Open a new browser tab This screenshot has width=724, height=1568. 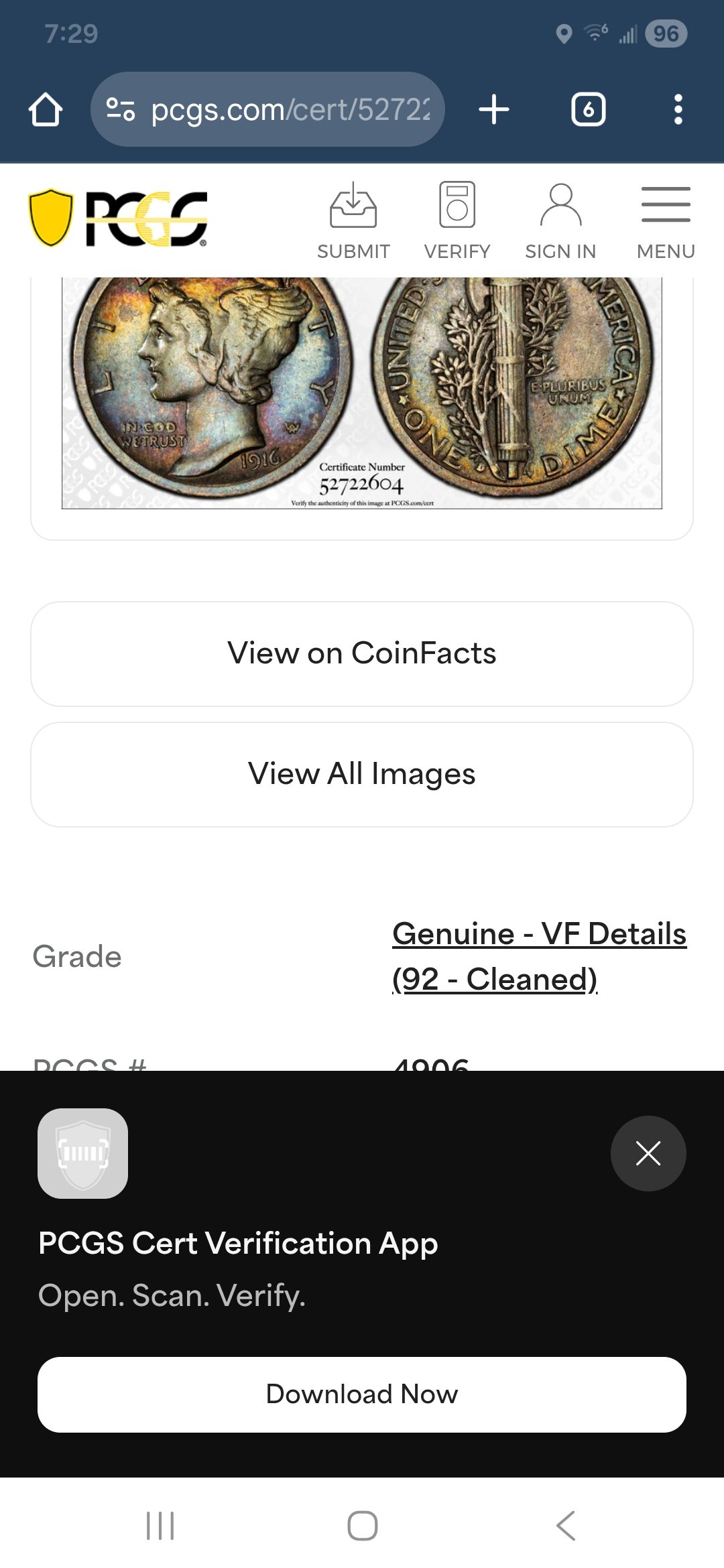(x=494, y=109)
